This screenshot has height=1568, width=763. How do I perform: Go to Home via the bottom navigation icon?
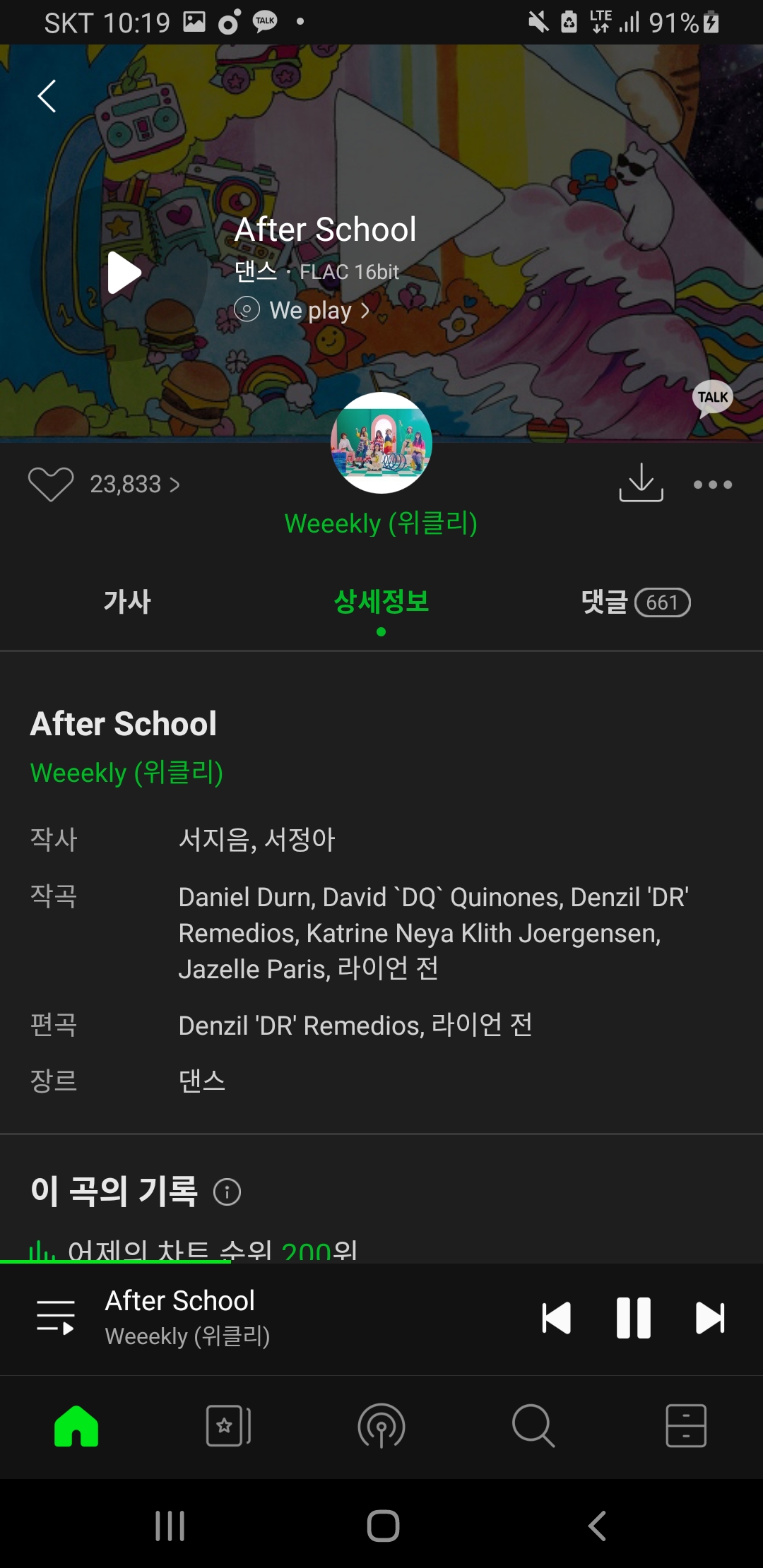tap(76, 1427)
